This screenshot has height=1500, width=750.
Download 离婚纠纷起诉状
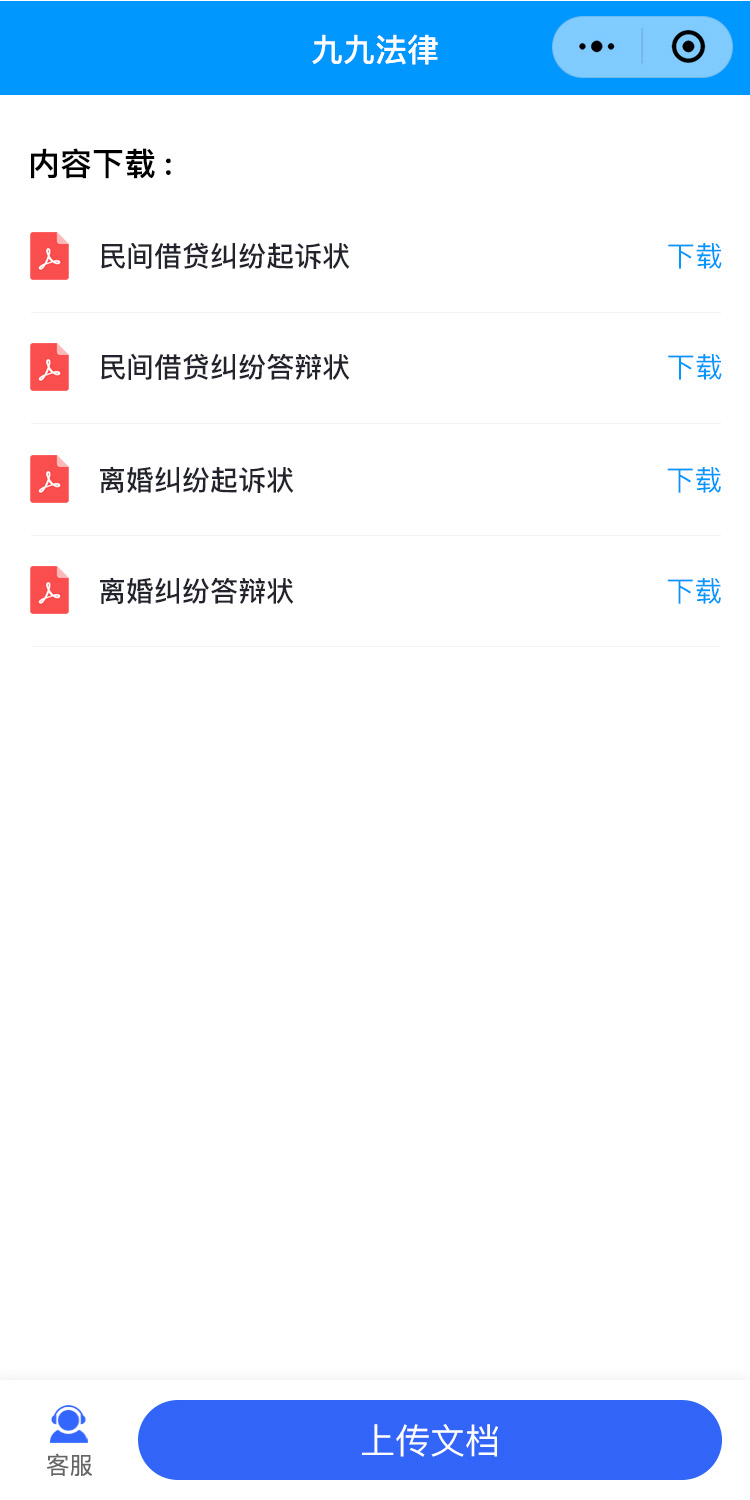pos(694,481)
